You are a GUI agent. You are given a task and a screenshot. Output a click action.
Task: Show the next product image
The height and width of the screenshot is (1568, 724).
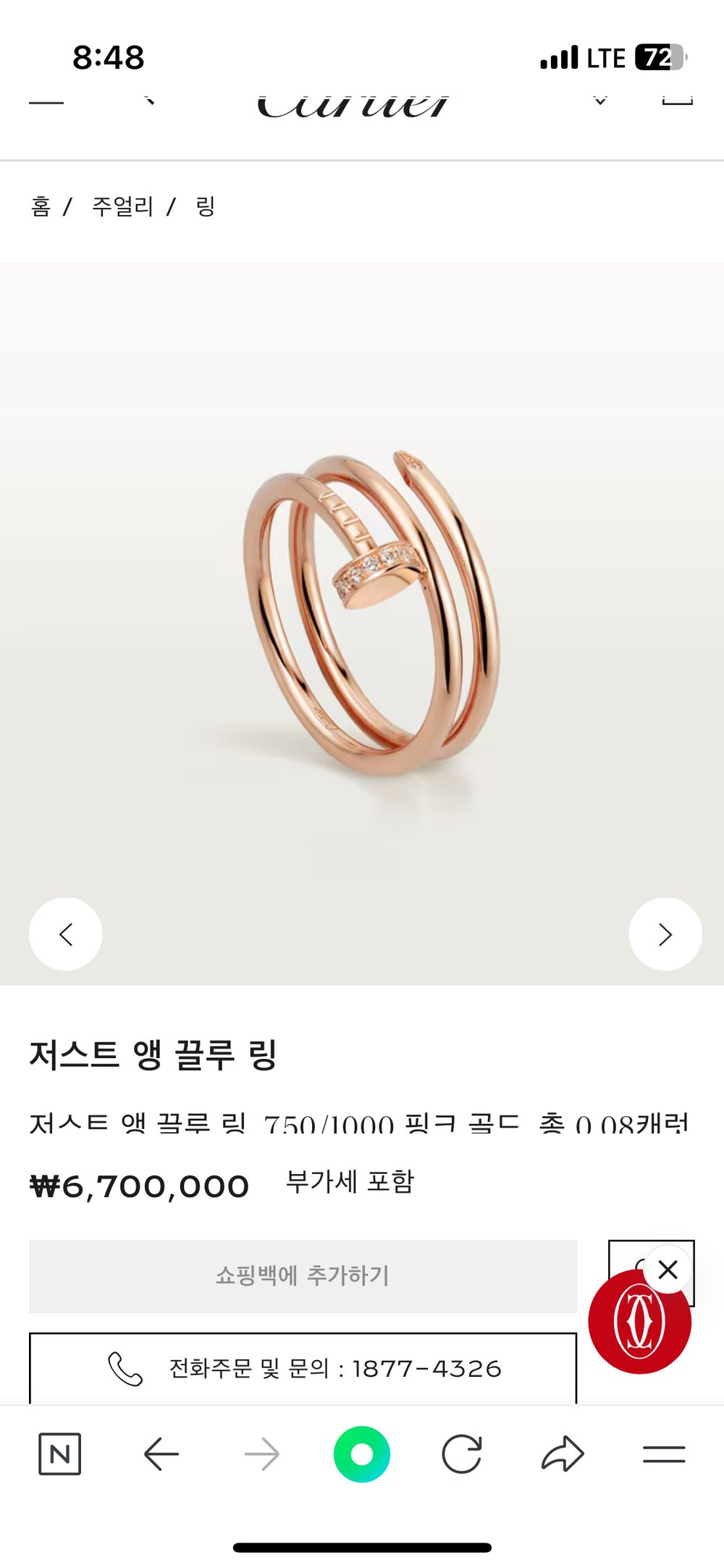[665, 934]
